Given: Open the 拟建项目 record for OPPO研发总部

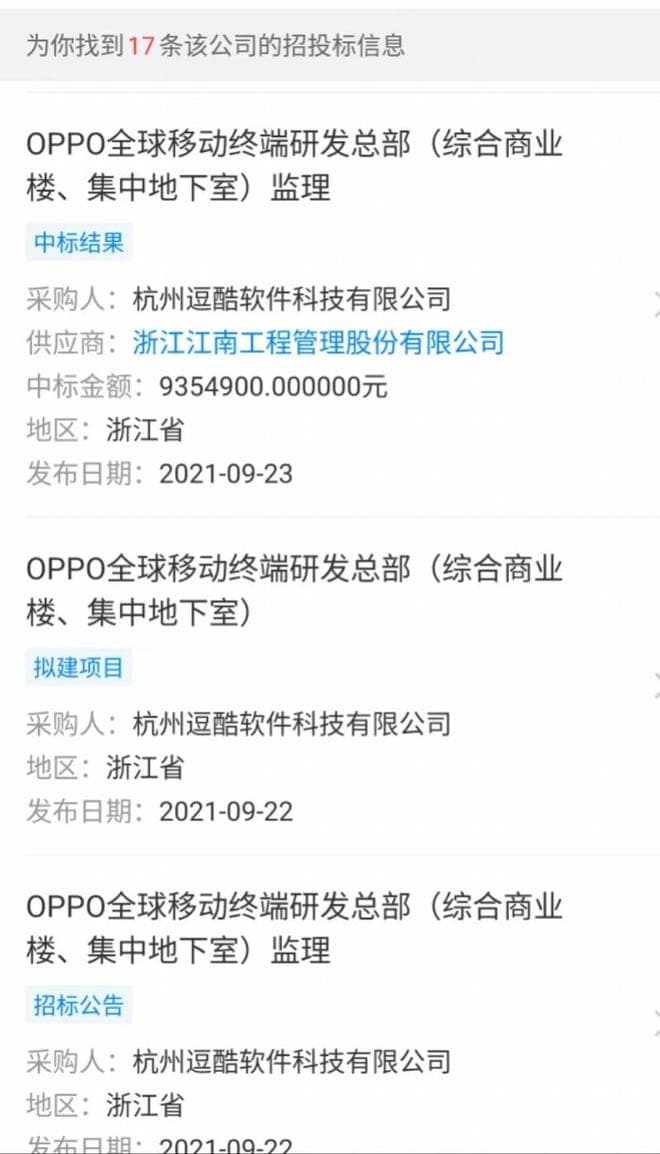Looking at the screenshot, I should click(294, 590).
